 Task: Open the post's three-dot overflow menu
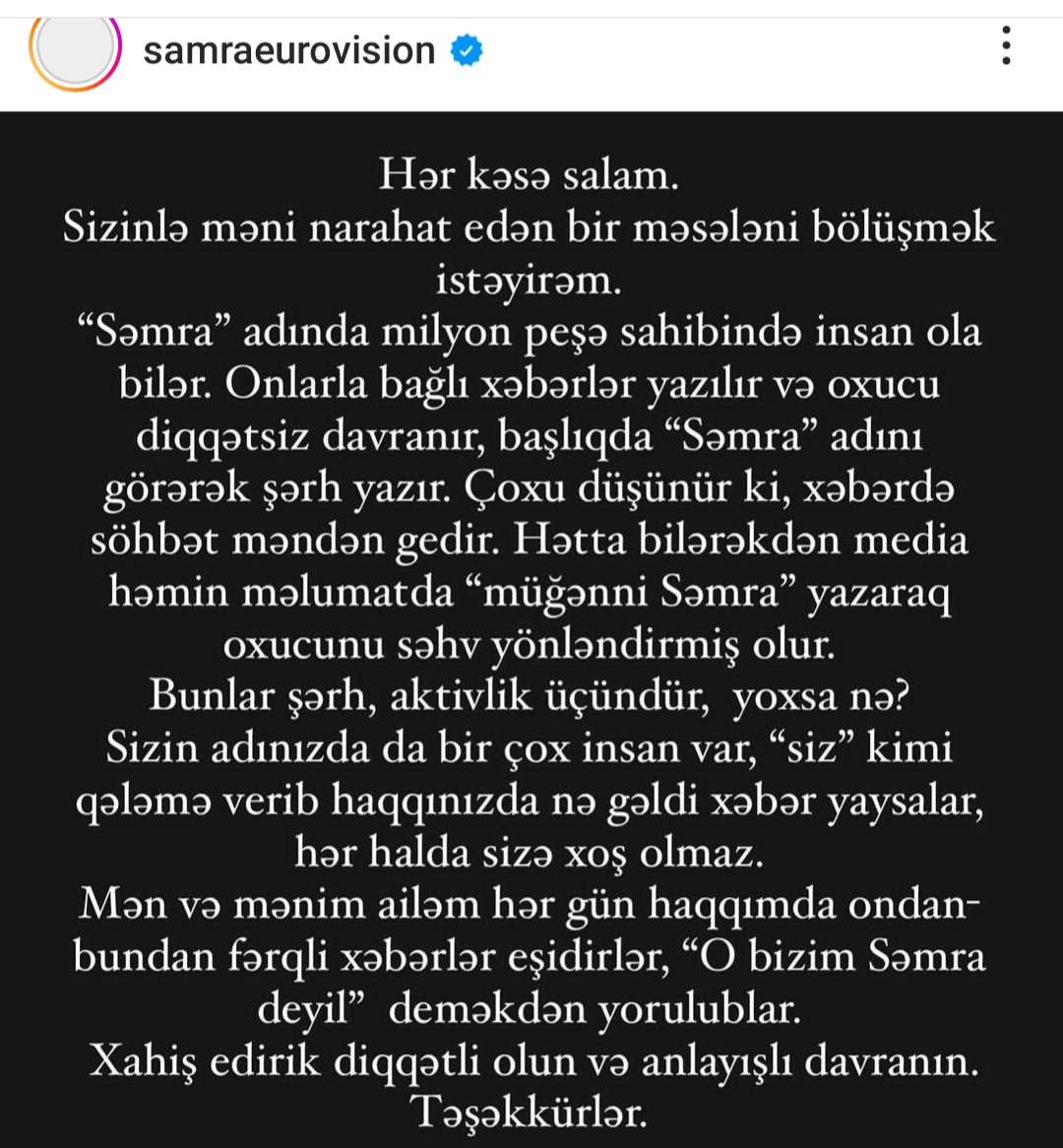pos(1005,46)
